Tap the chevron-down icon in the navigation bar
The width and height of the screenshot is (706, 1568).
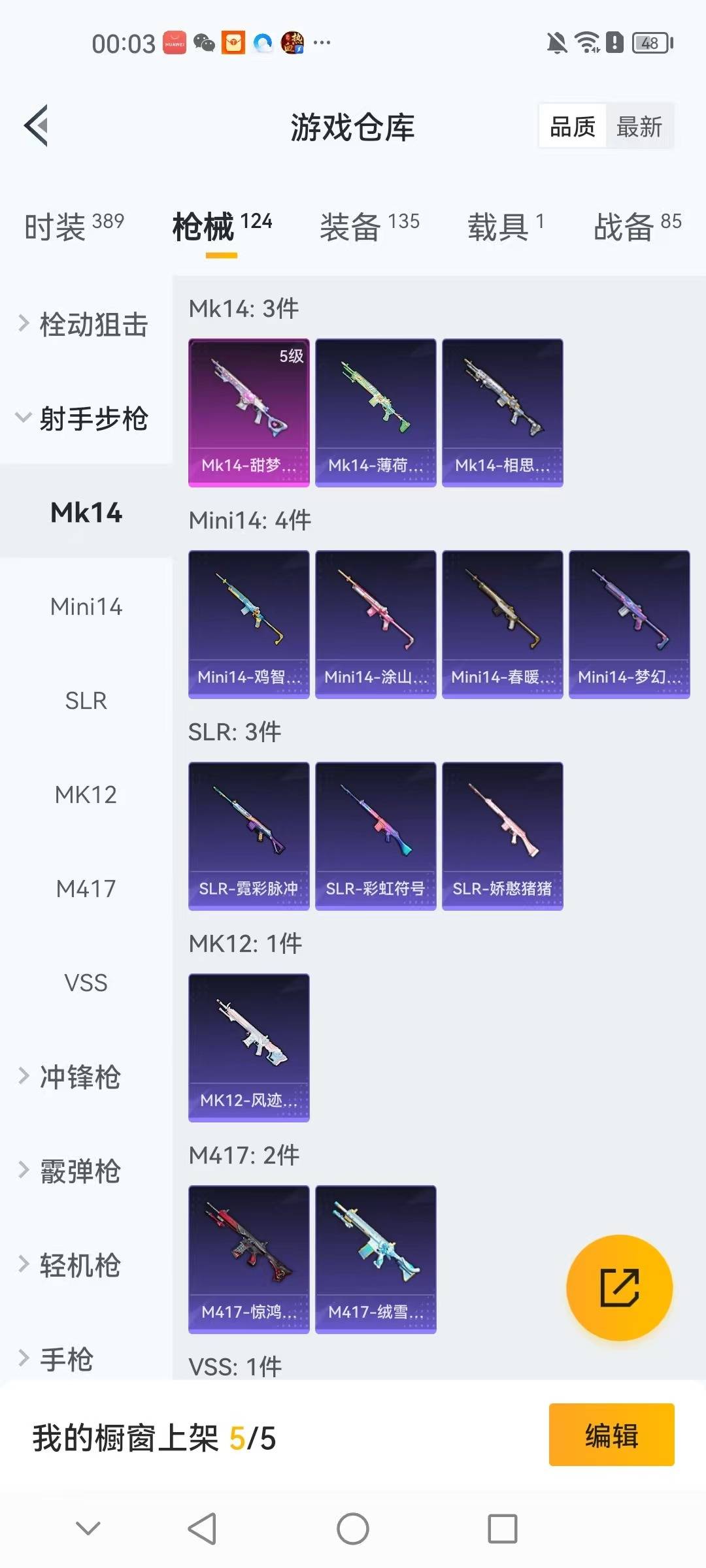(x=88, y=1529)
